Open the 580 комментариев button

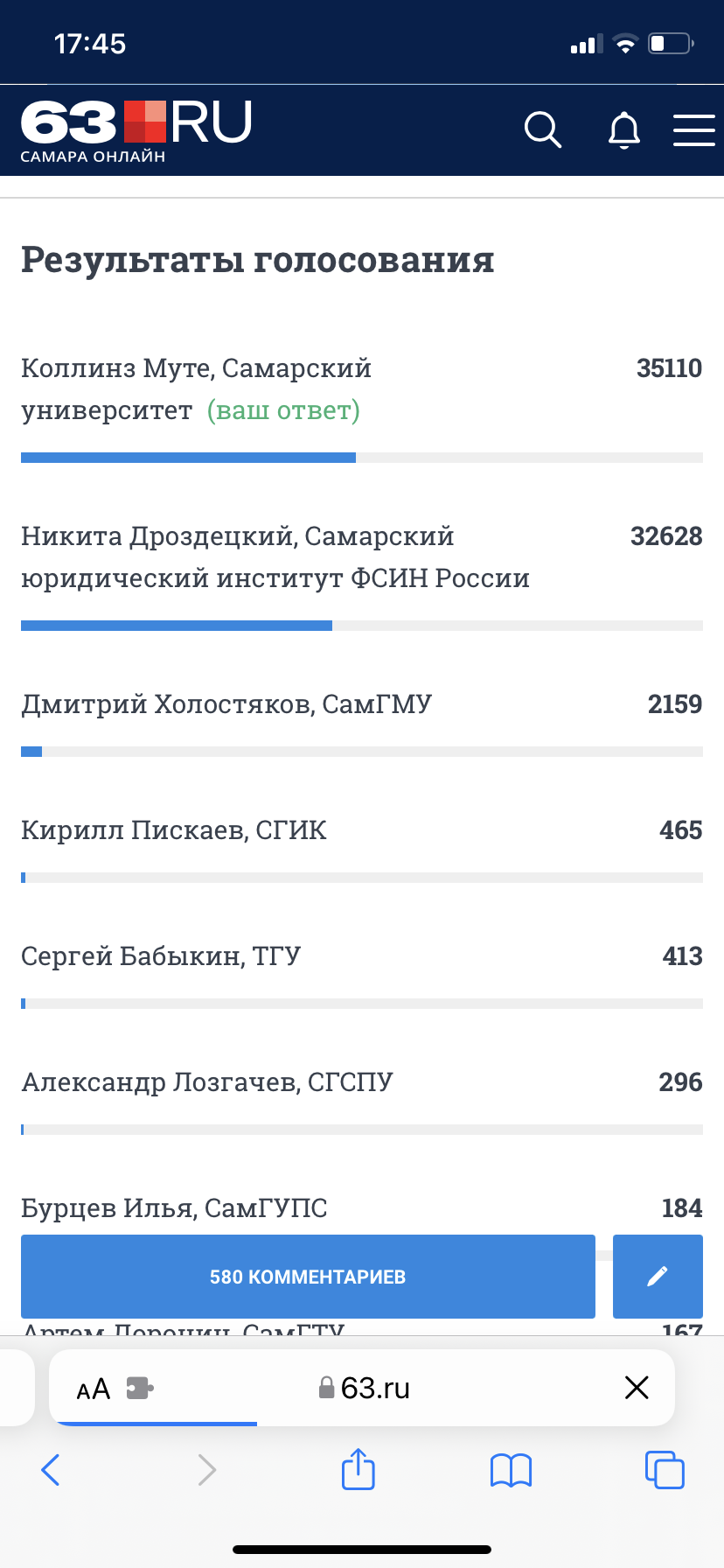click(308, 1277)
